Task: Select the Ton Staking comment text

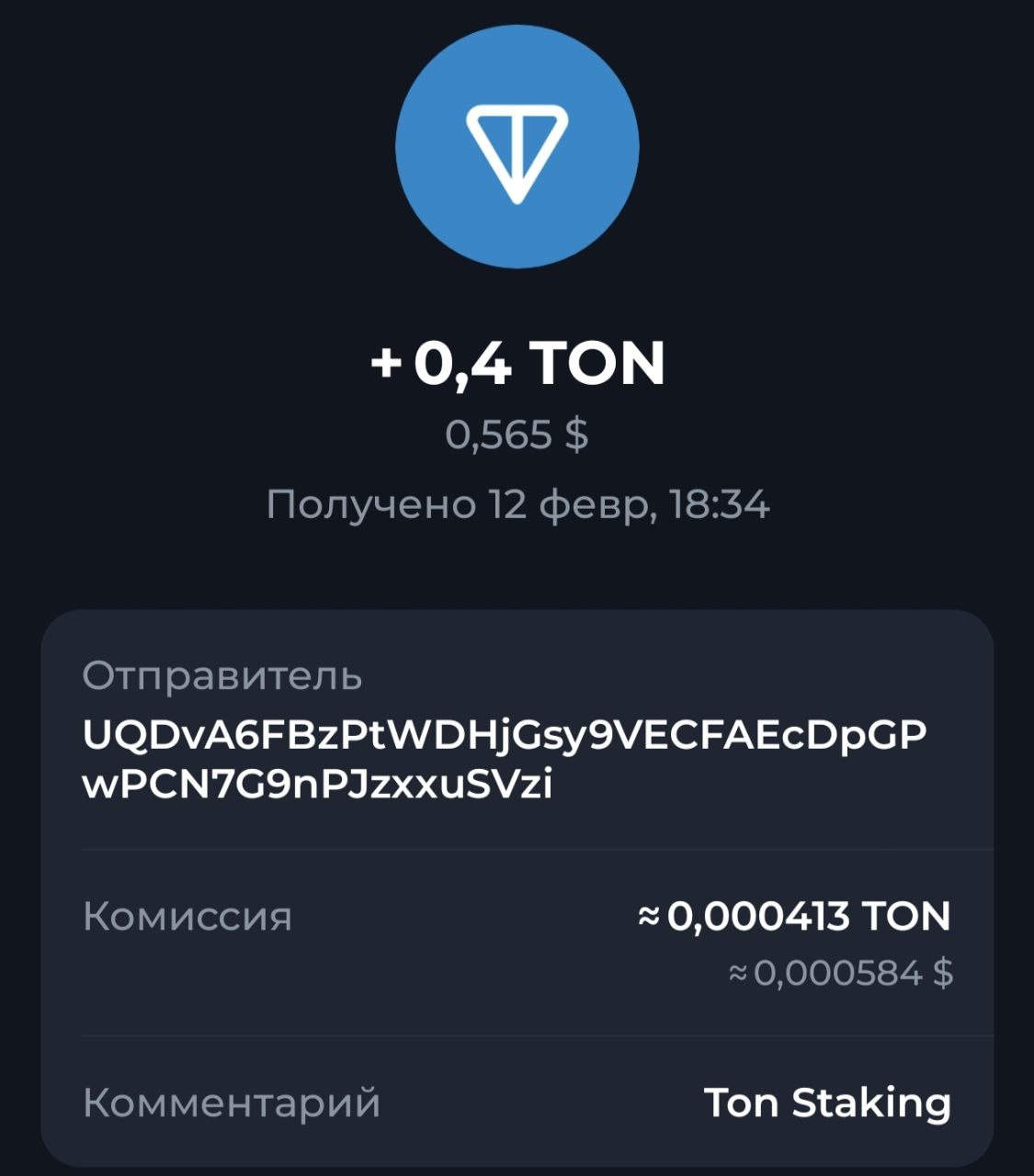Action: pos(828,1101)
